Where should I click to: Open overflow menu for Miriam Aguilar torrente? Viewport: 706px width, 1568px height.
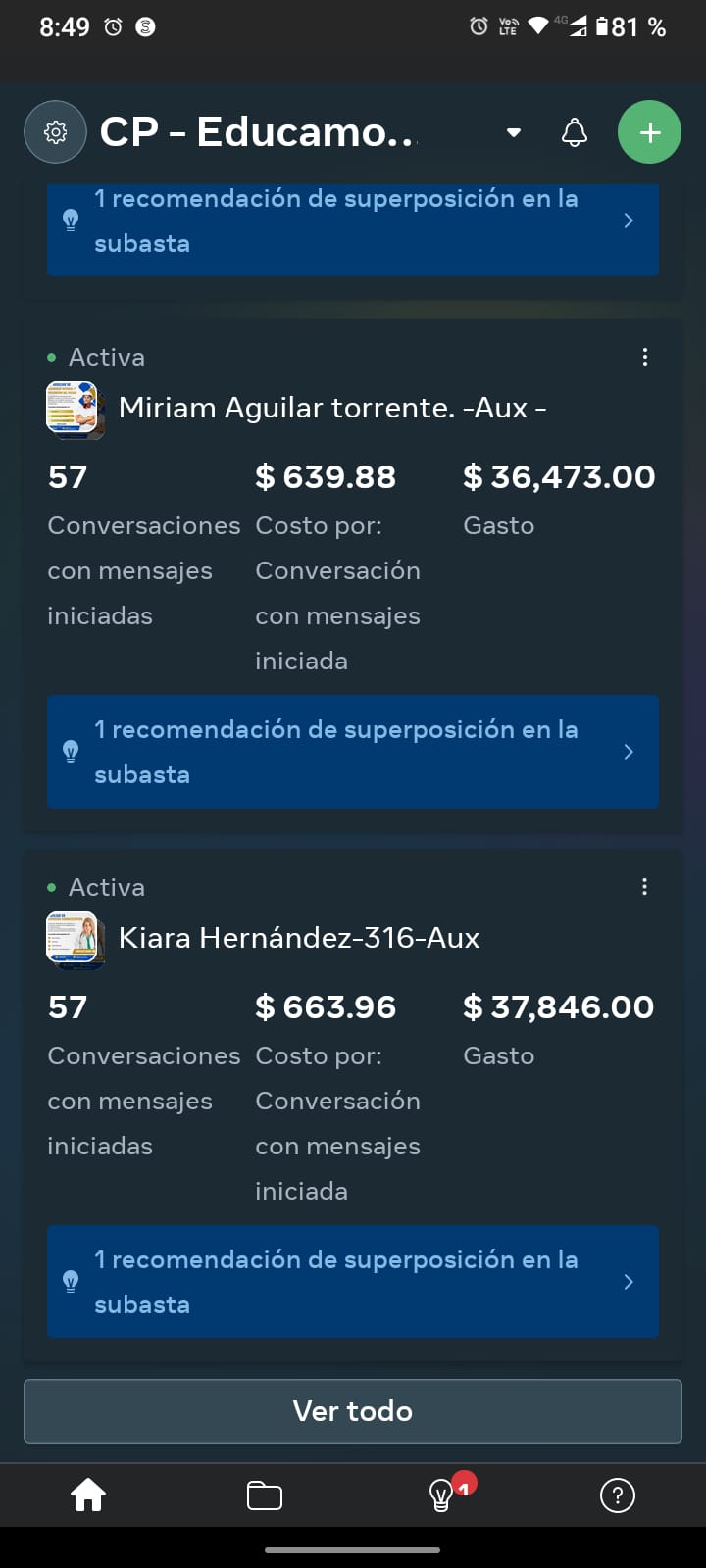[x=644, y=357]
